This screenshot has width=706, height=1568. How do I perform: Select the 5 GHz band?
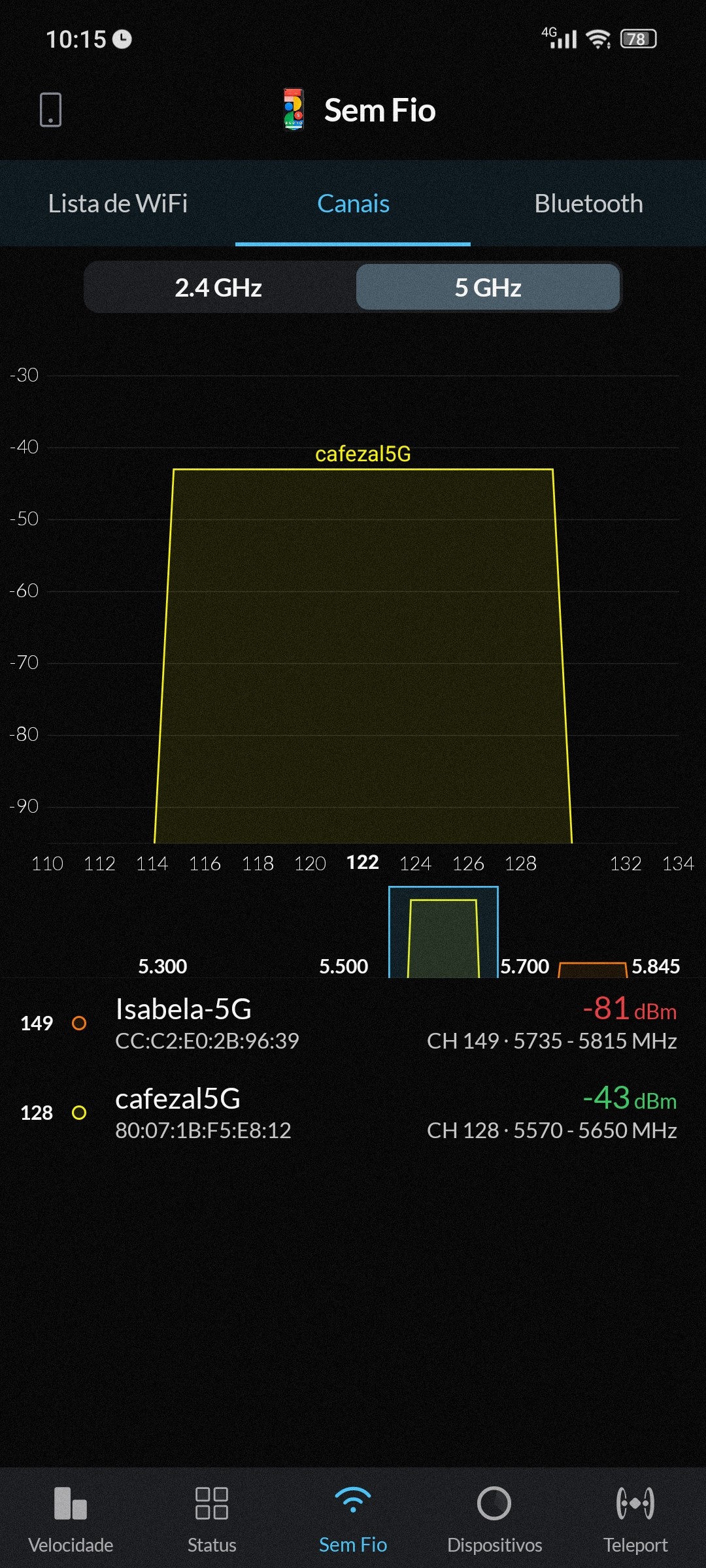coord(488,287)
